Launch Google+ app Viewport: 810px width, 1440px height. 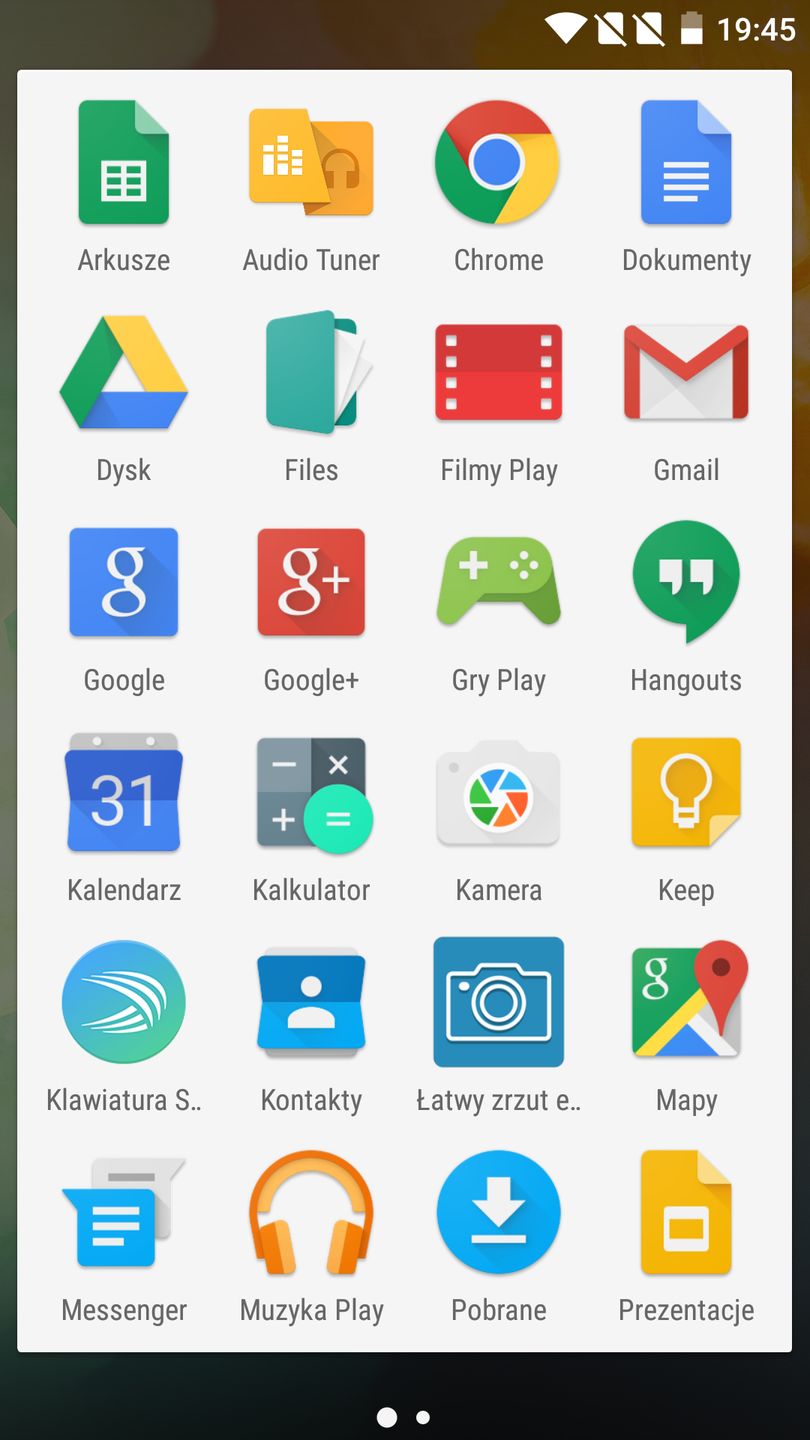point(311,583)
